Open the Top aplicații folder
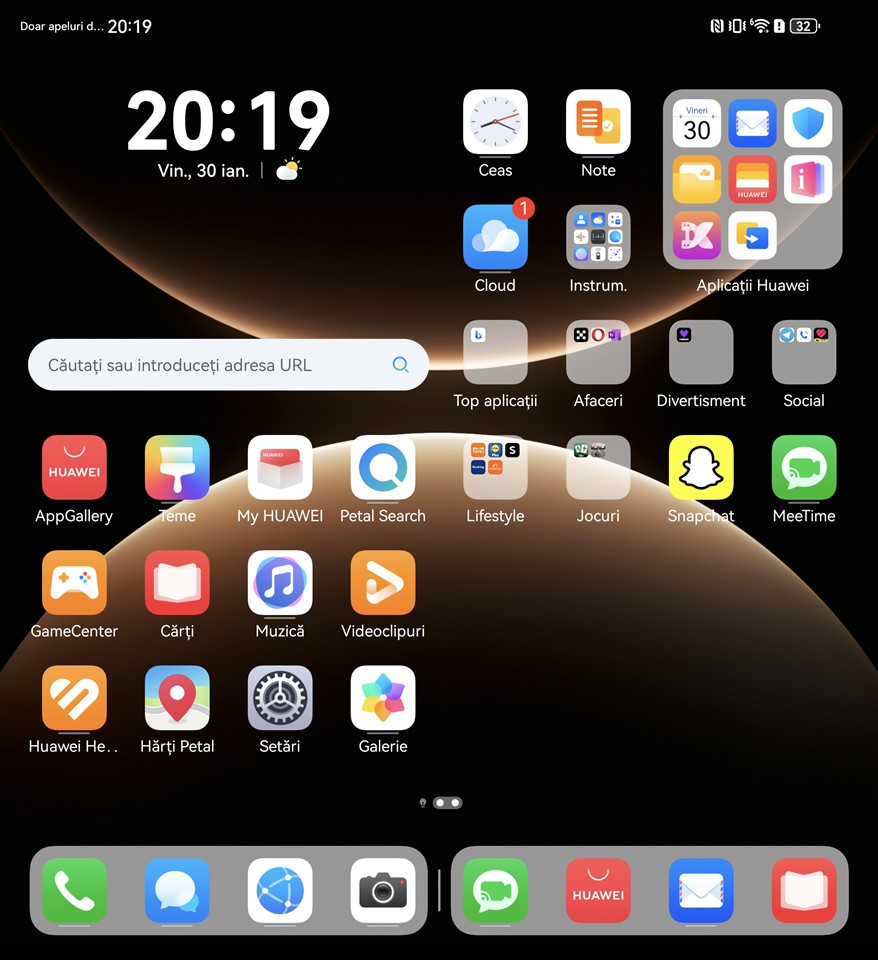This screenshot has height=960, width=878. tap(495, 352)
